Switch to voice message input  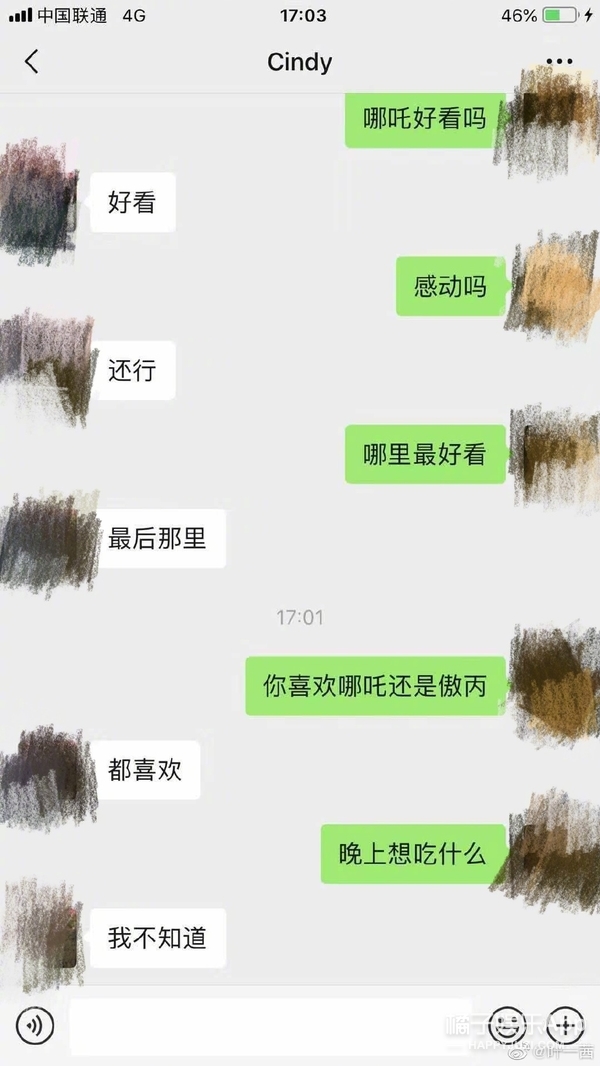[x=35, y=1025]
